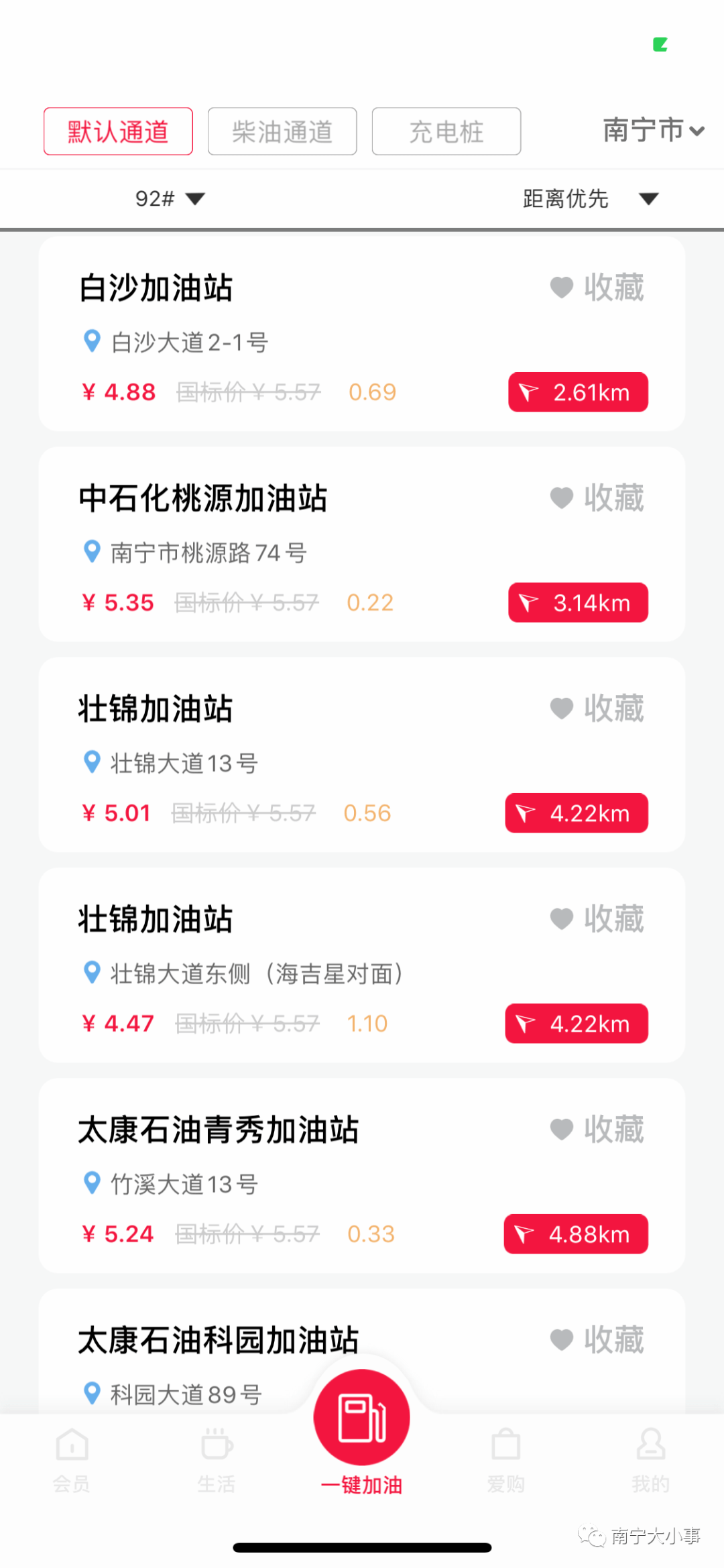
Task: Select the 默认通道 tab
Action: pyautogui.click(x=118, y=131)
